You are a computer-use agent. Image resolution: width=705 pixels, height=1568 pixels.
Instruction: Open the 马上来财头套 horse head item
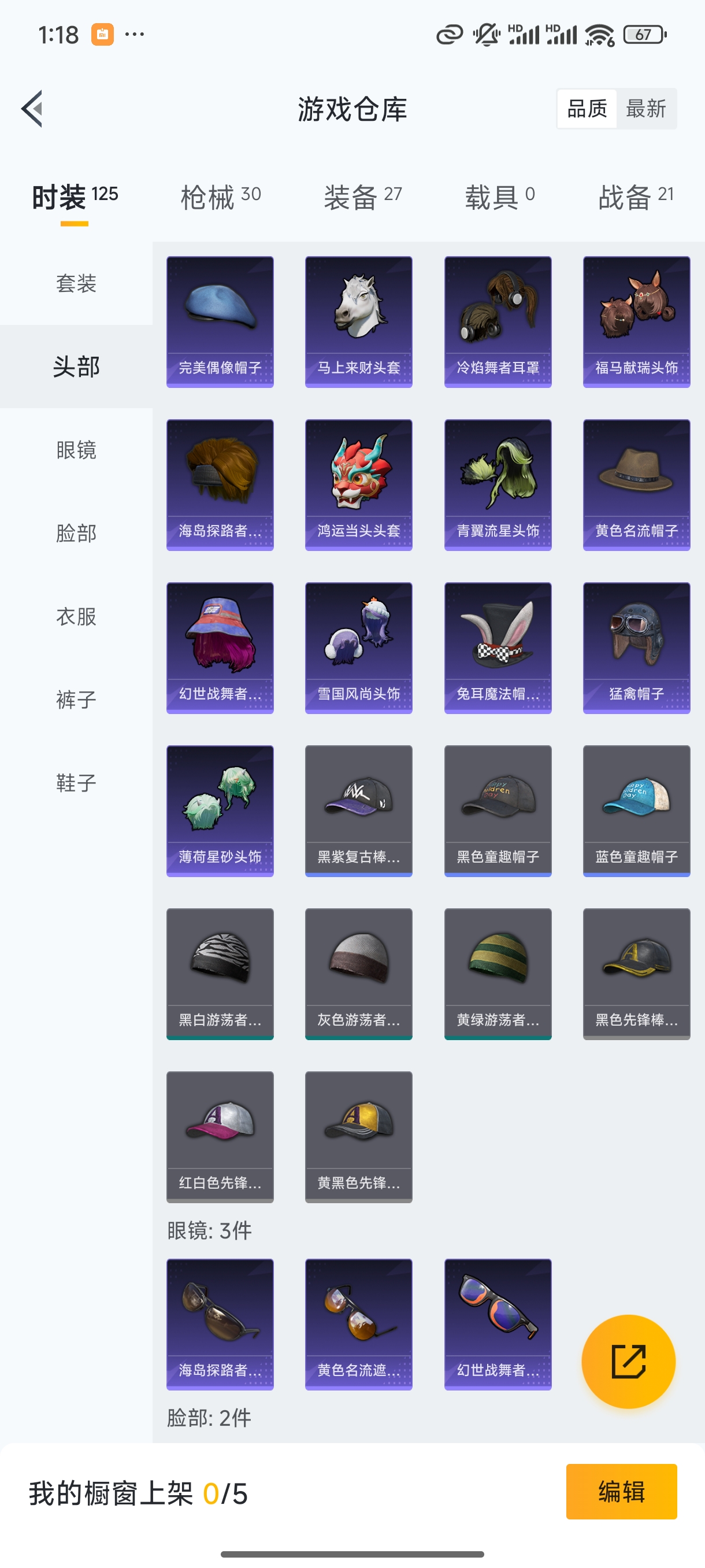coord(358,321)
